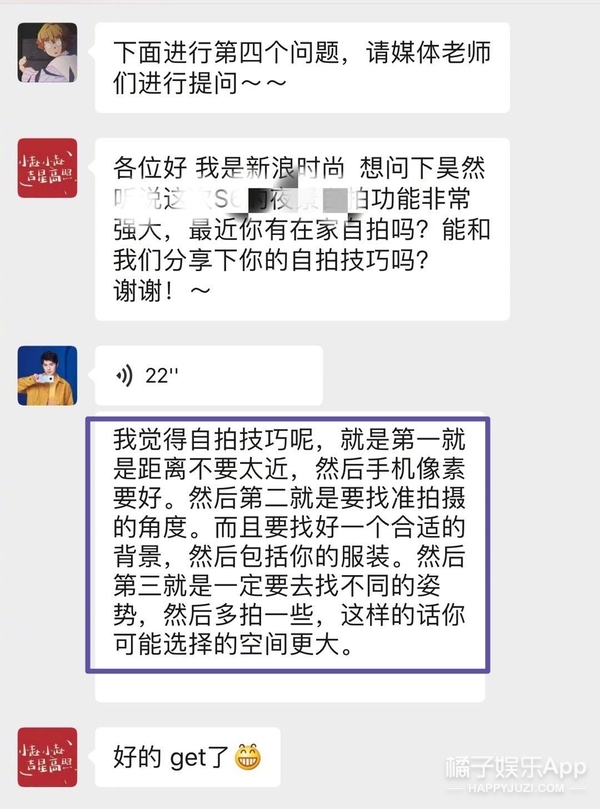Screen dimensions: 600x809
Task: Open avatar beside the 新浪时尚 question message
Action: [47, 167]
